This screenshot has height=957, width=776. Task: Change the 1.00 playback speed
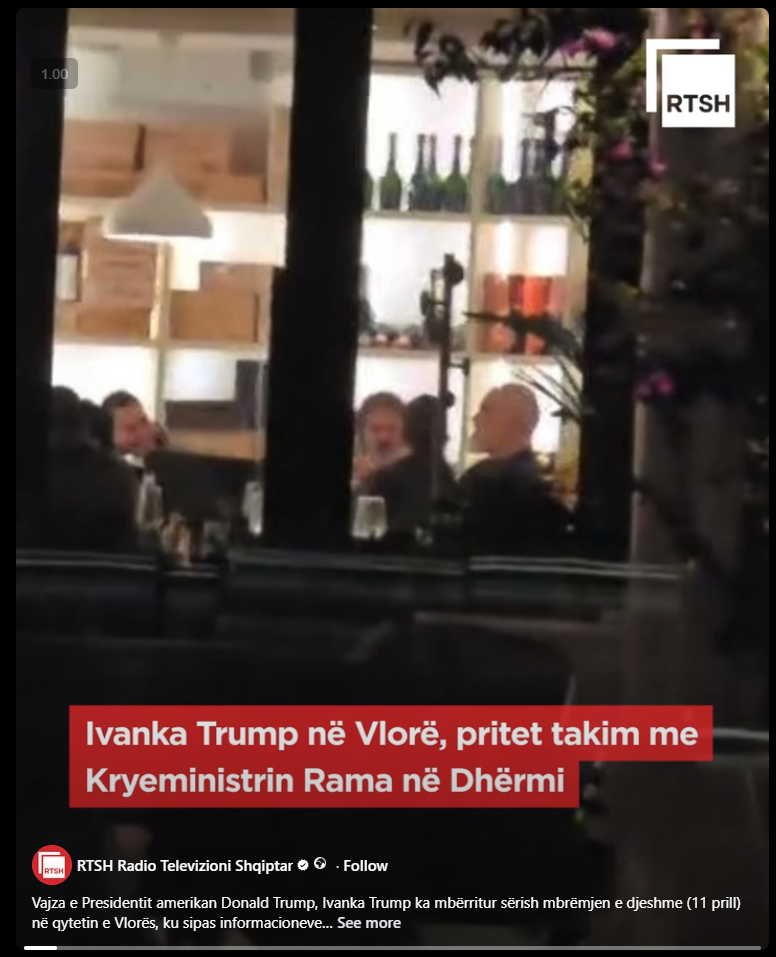54,74
